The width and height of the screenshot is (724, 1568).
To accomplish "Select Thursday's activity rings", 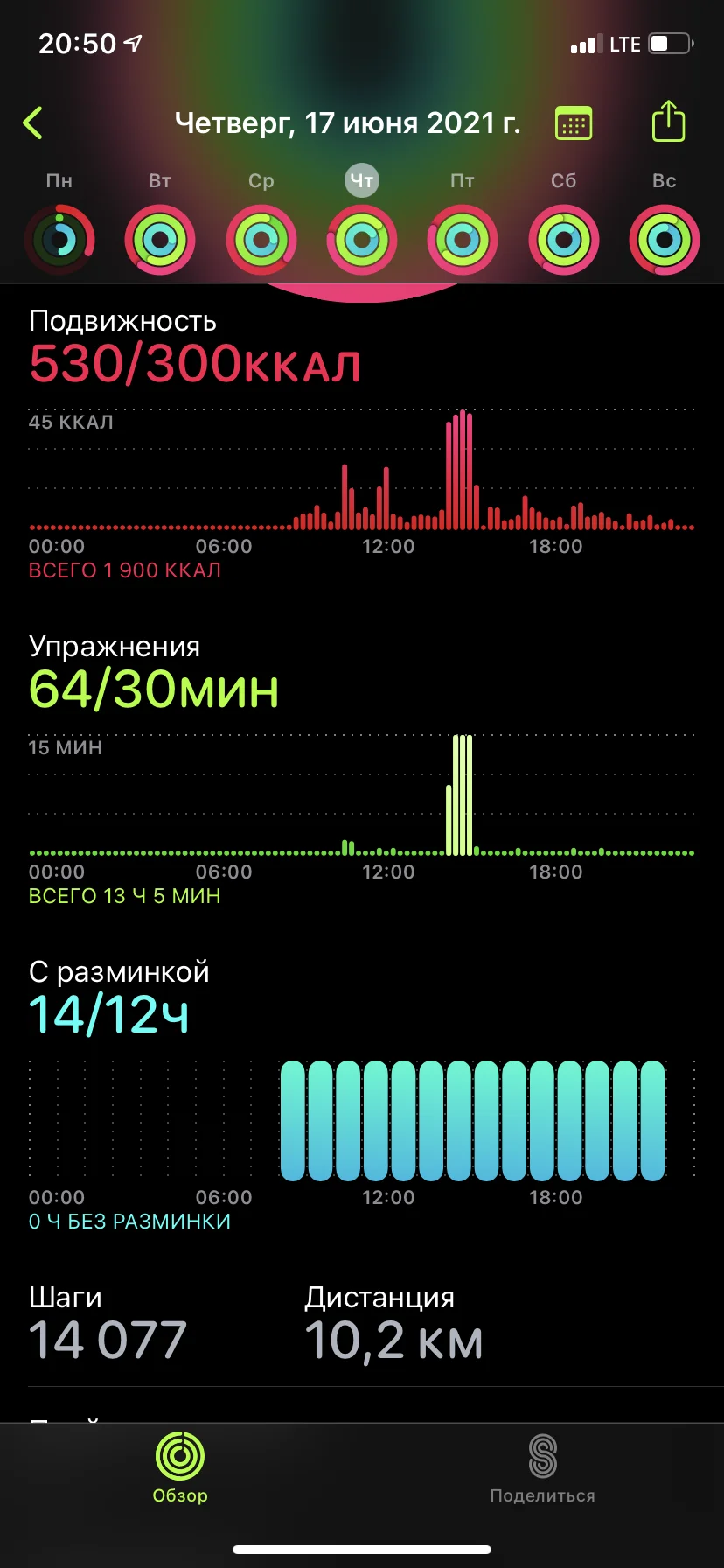I will (x=362, y=239).
